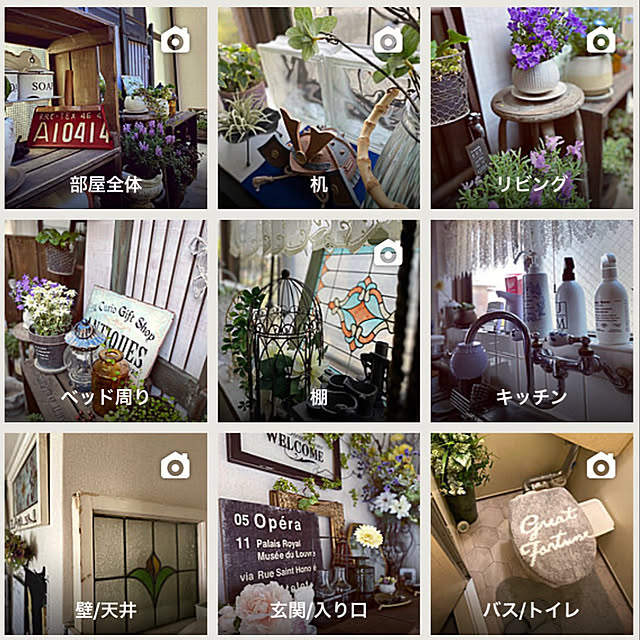The image size is (640, 640).
Task: Select the リビング tile
Action: [x=532, y=108]
